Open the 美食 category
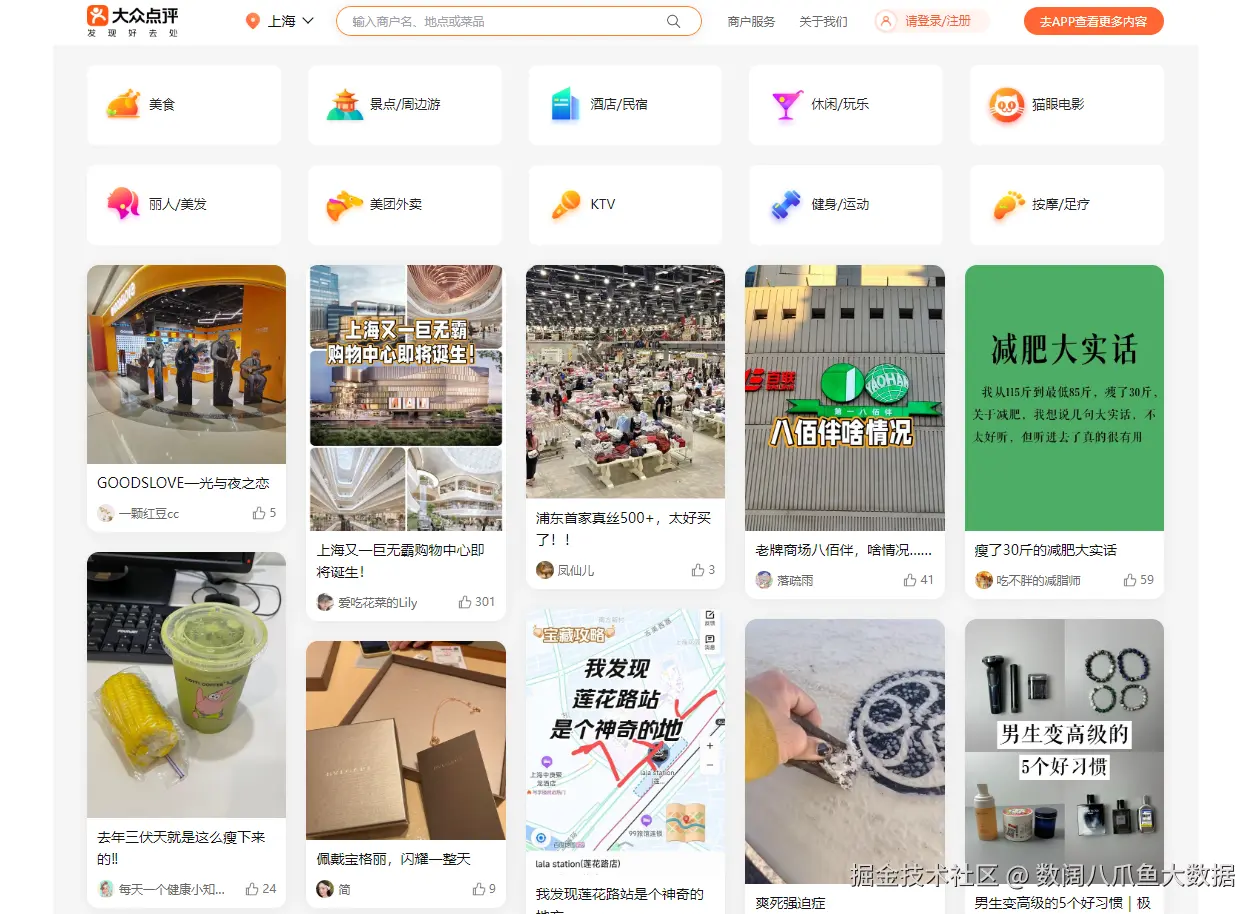Image resolution: width=1260 pixels, height=914 pixels. (x=183, y=105)
